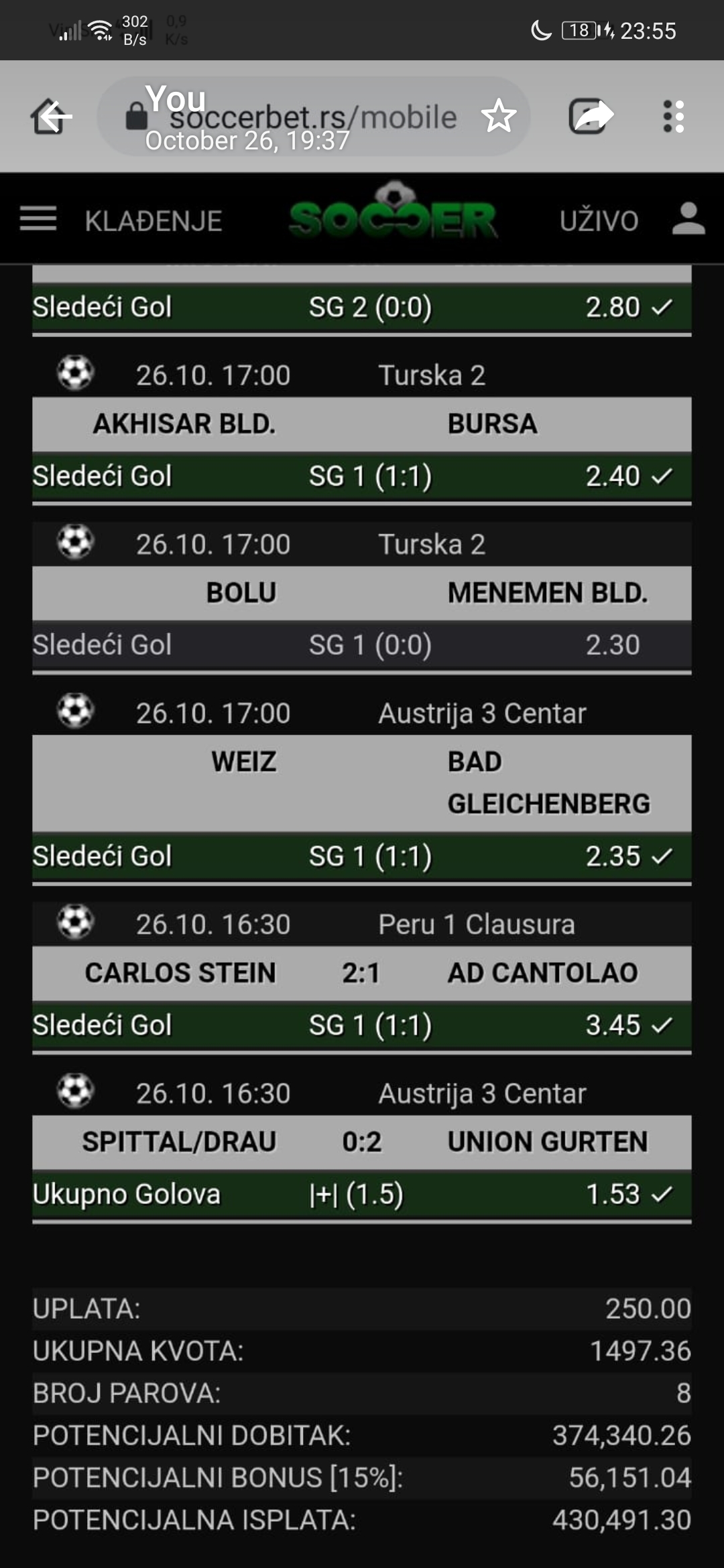The image size is (724, 1568).
Task: Tap the soccerbet.rs address bar
Action: coord(302,117)
